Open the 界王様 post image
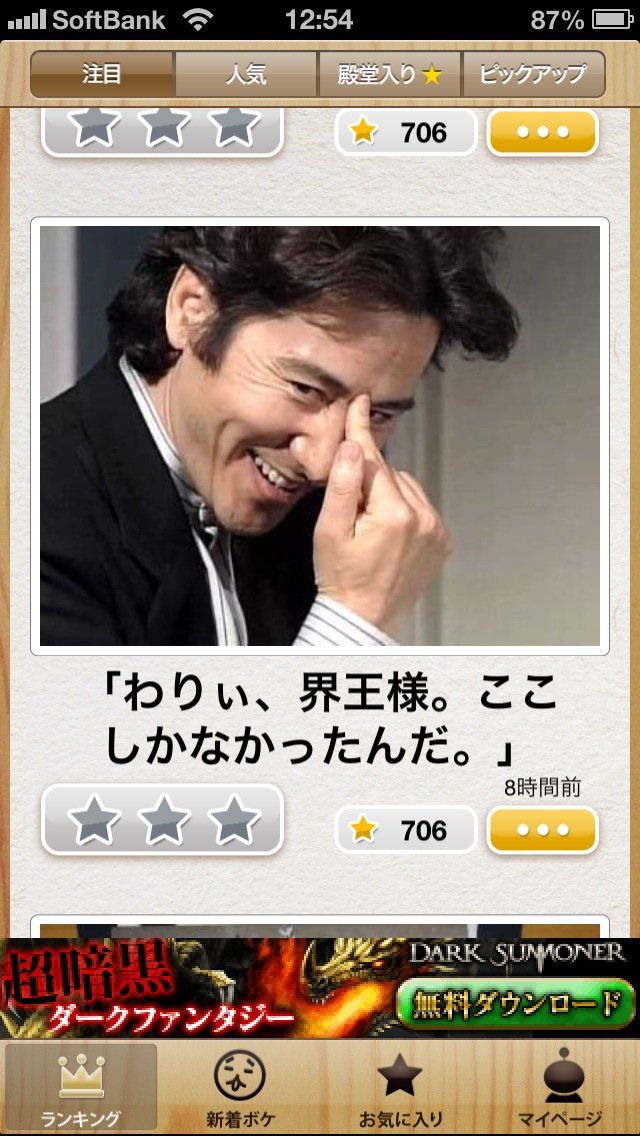The height and width of the screenshot is (1136, 640). click(x=320, y=436)
